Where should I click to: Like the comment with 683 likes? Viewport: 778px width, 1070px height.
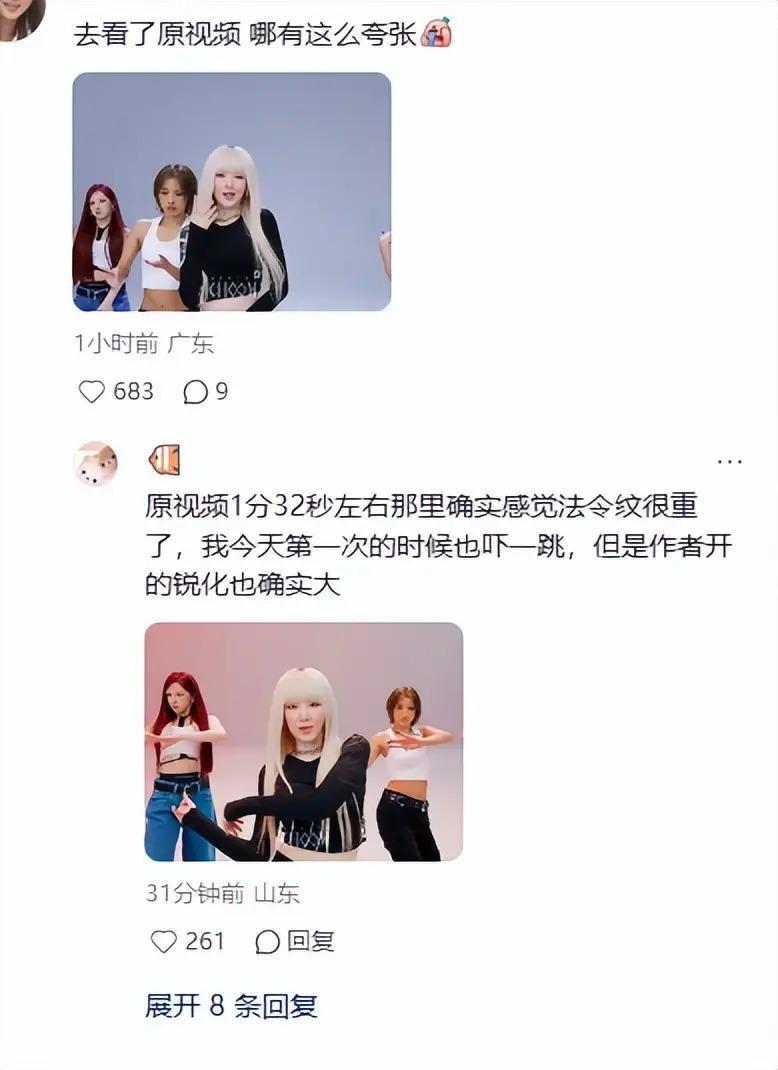[92, 391]
